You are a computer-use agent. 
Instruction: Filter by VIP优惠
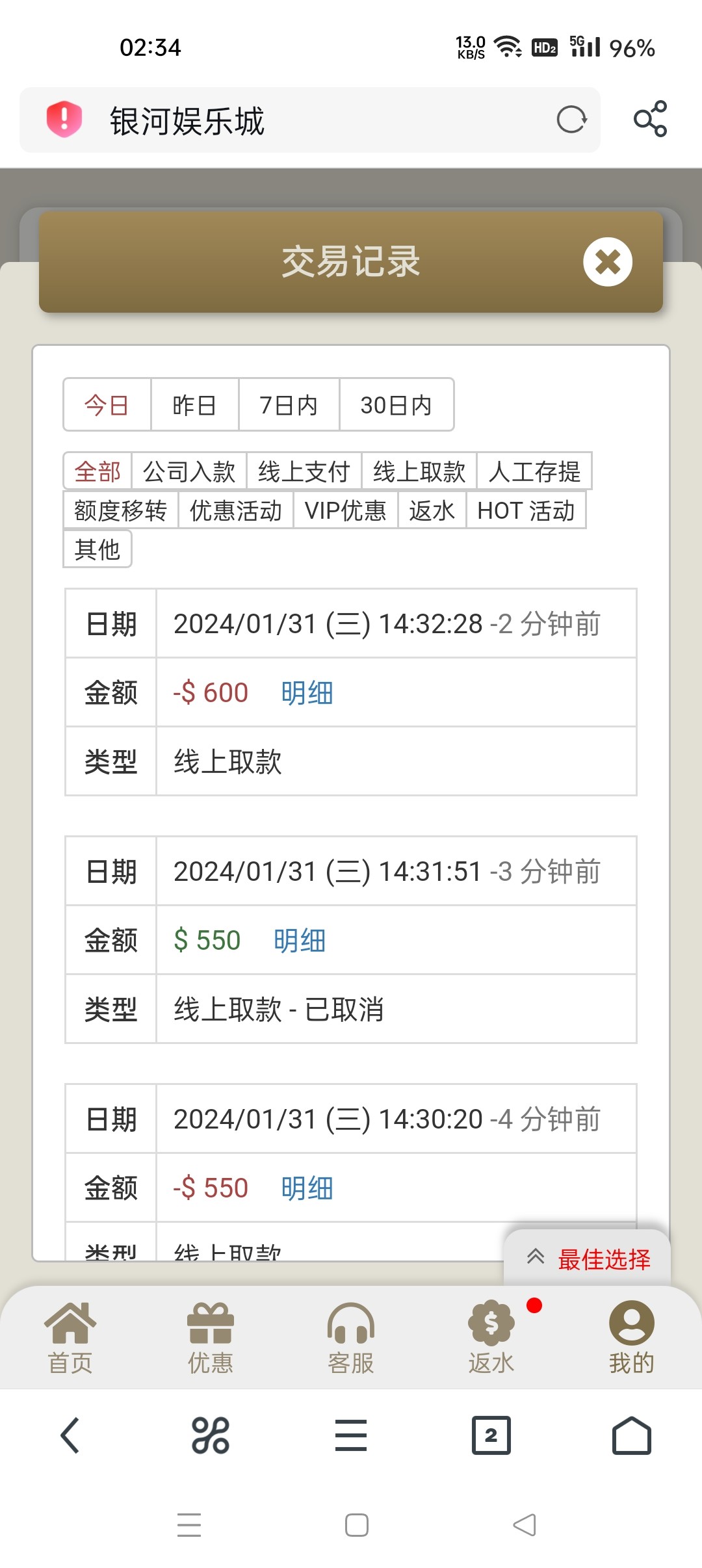pos(345,510)
